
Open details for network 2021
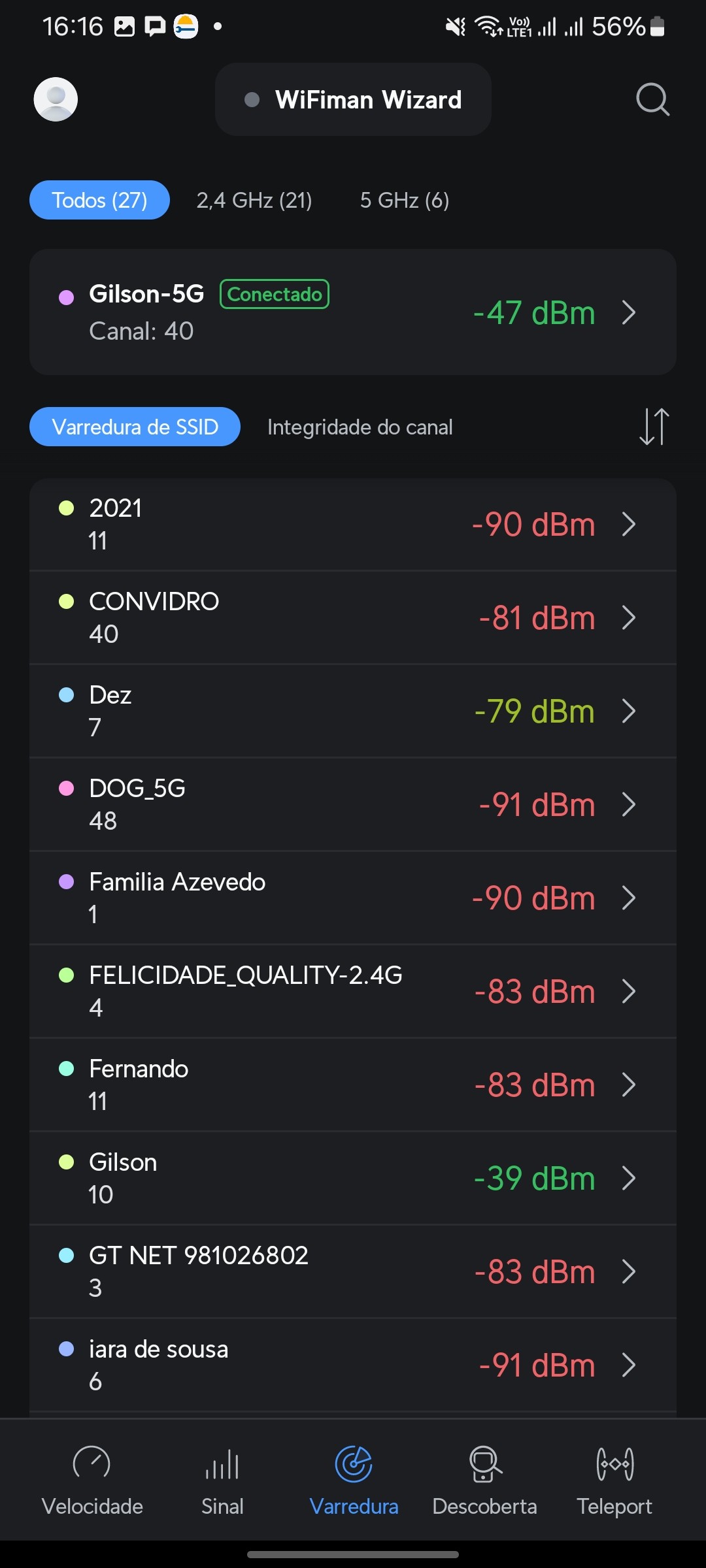point(353,525)
